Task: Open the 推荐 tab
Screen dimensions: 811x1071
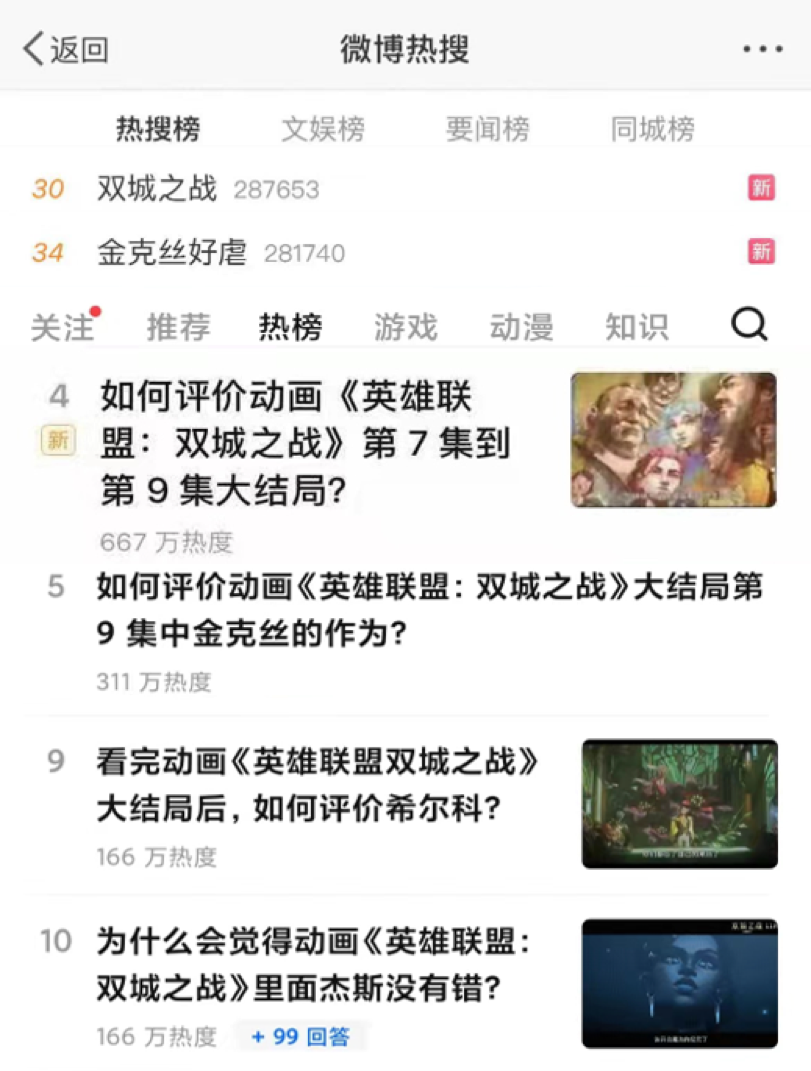Action: [x=178, y=327]
